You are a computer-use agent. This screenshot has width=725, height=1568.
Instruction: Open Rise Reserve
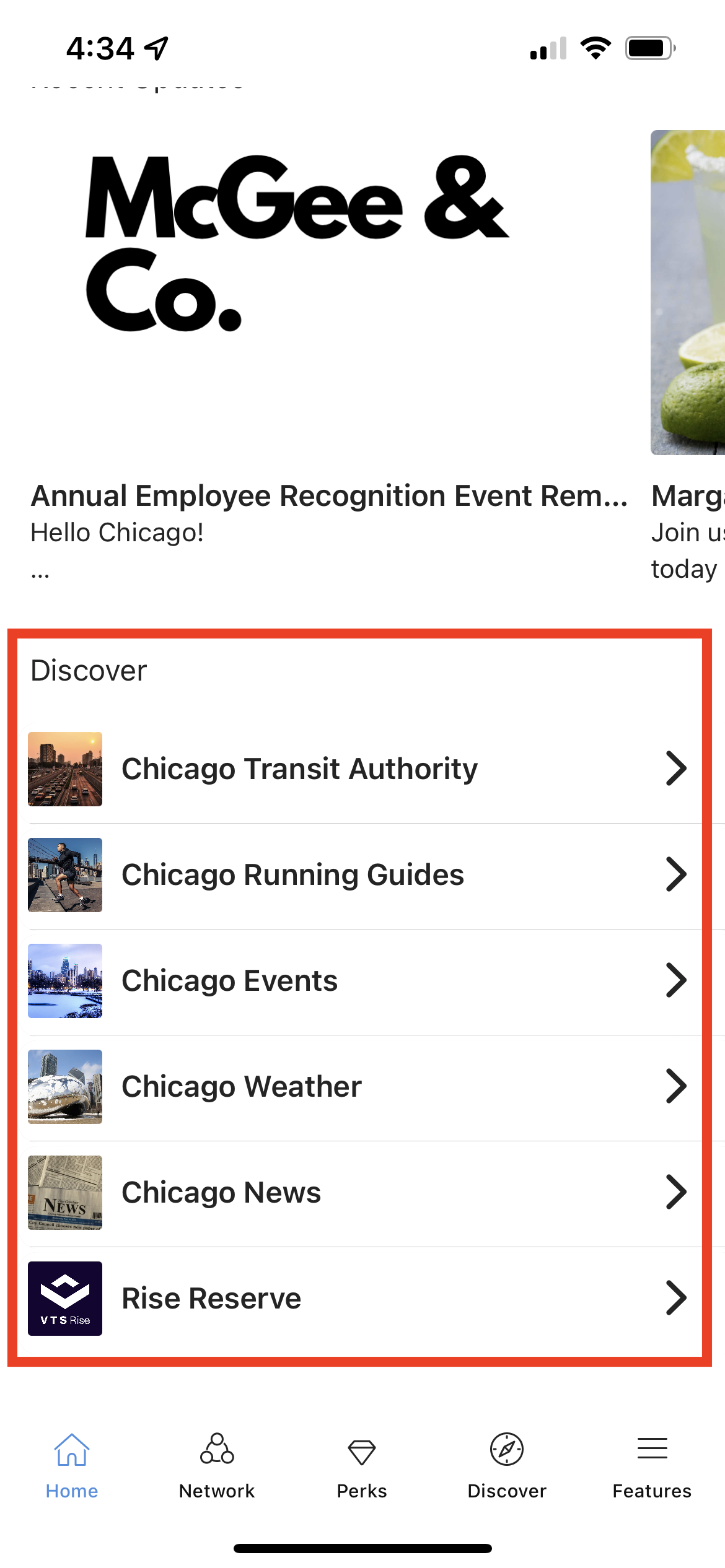coord(359,1299)
